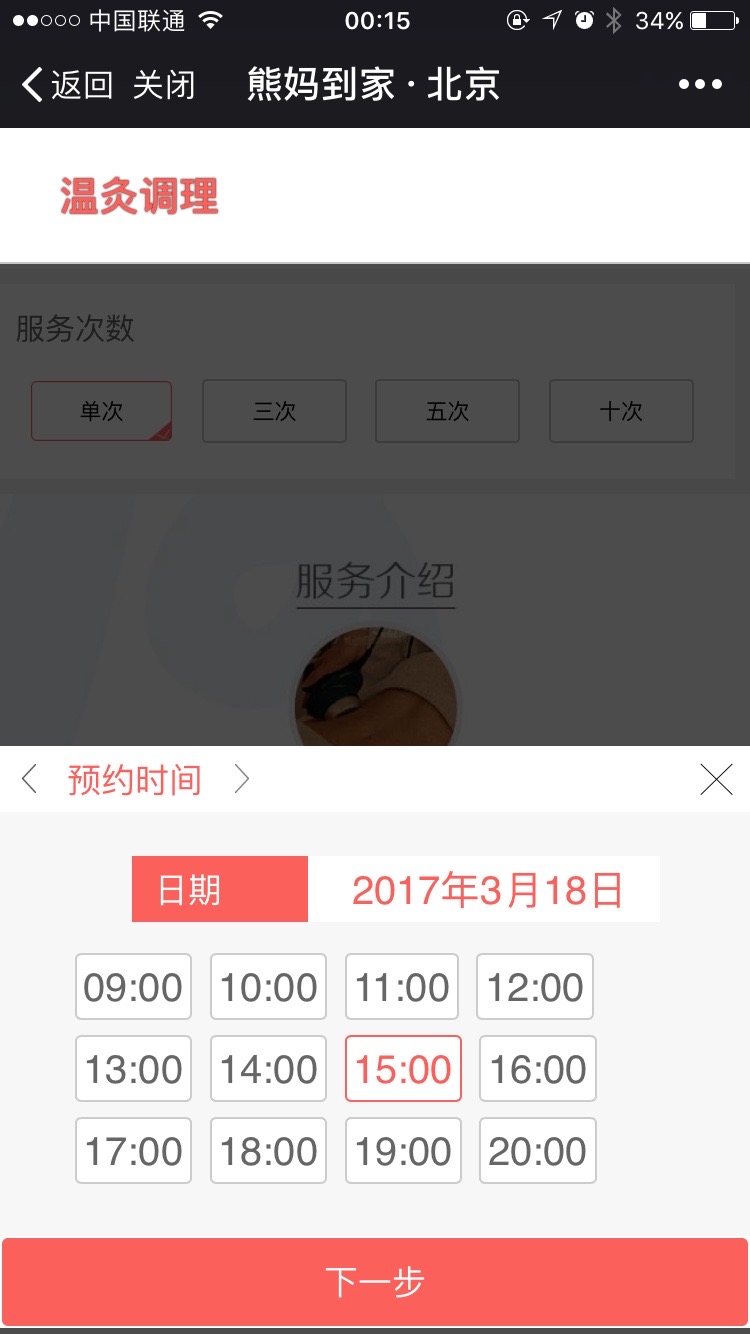The width and height of the screenshot is (750, 1334).
Task: Pick the 12:00 time slot
Action: 535,987
